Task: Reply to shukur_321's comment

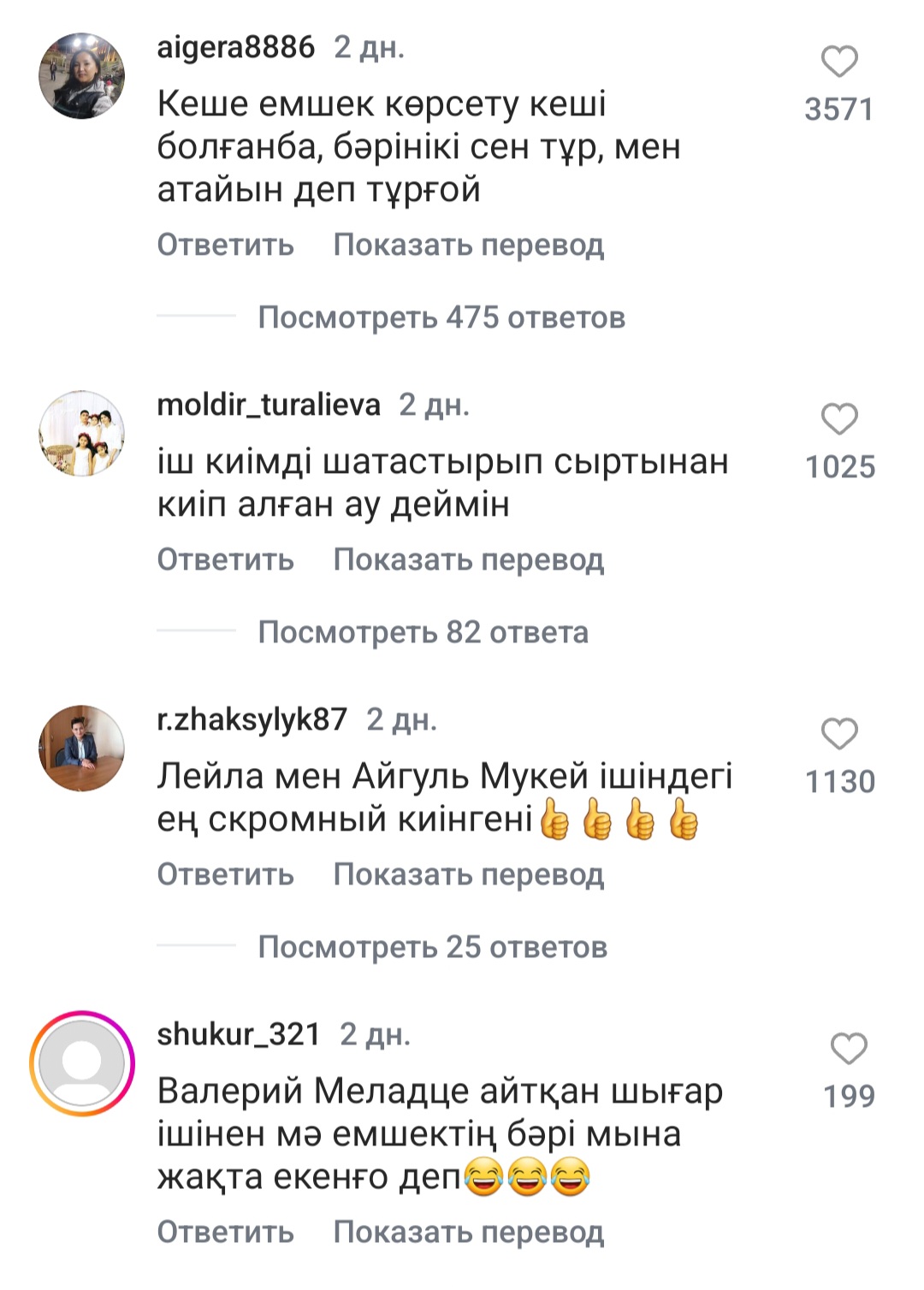Action: 225,1232
